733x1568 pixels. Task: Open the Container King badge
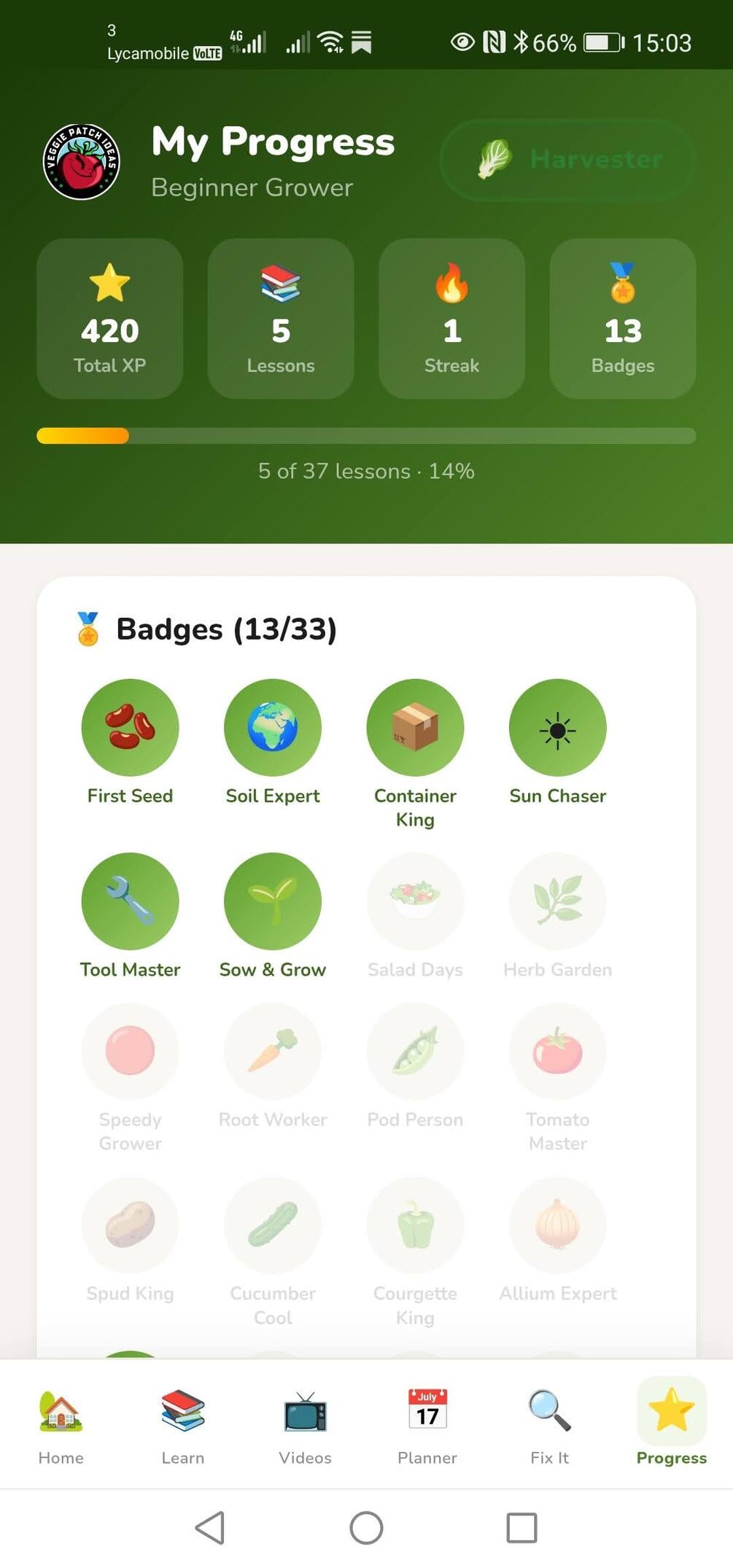point(415,754)
